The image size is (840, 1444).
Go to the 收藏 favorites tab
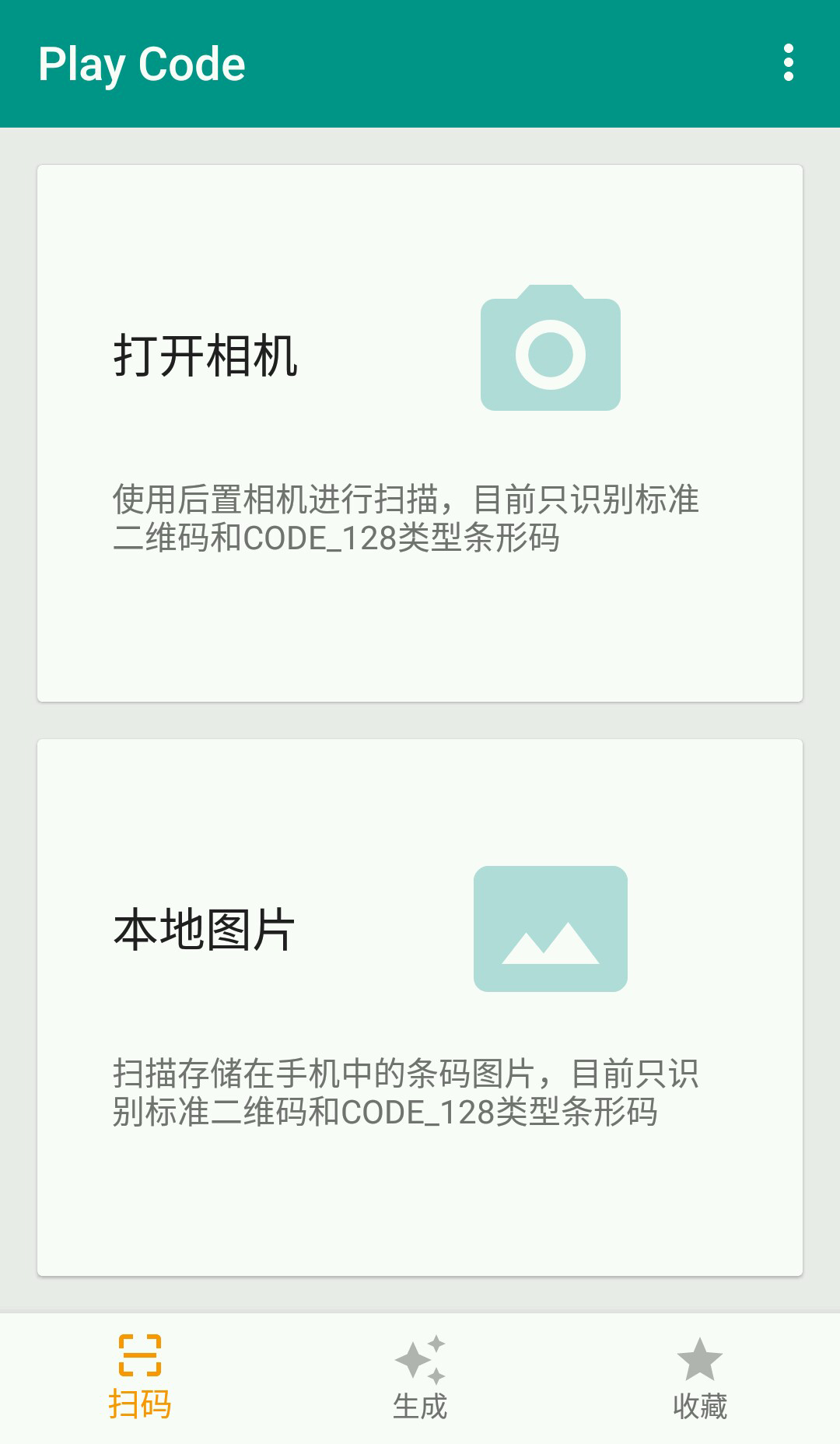pos(700,1377)
